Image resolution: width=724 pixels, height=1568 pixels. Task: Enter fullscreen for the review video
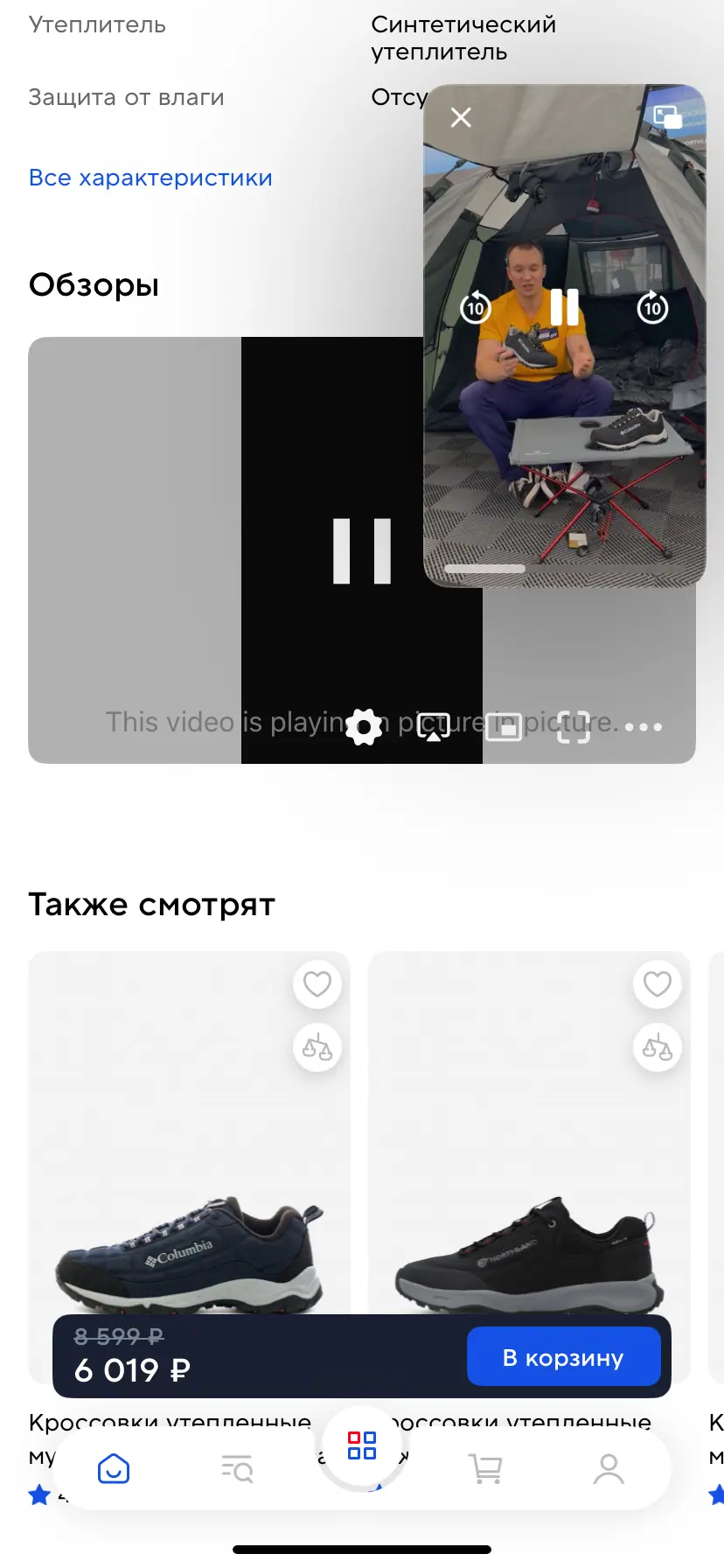574,726
